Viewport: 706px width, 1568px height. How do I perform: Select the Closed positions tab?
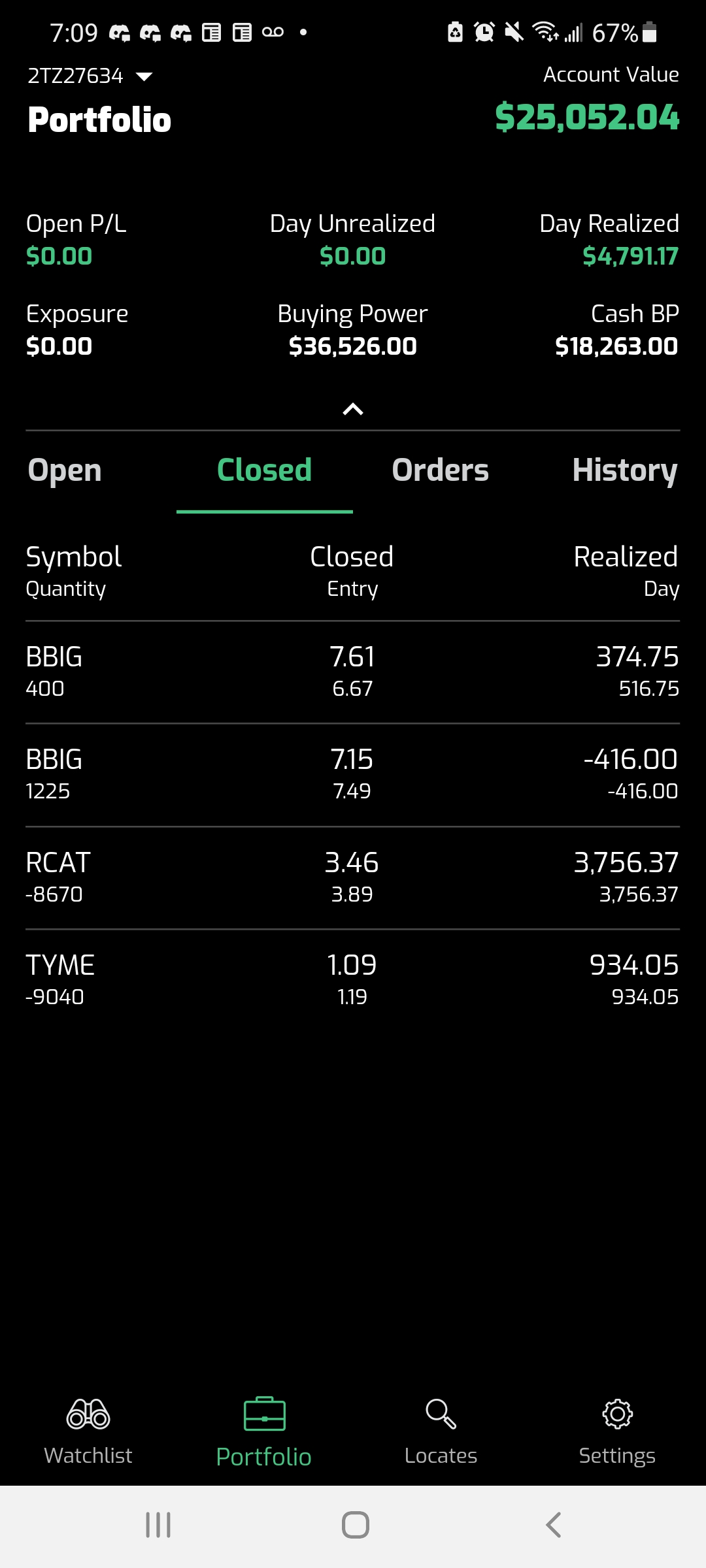[264, 470]
